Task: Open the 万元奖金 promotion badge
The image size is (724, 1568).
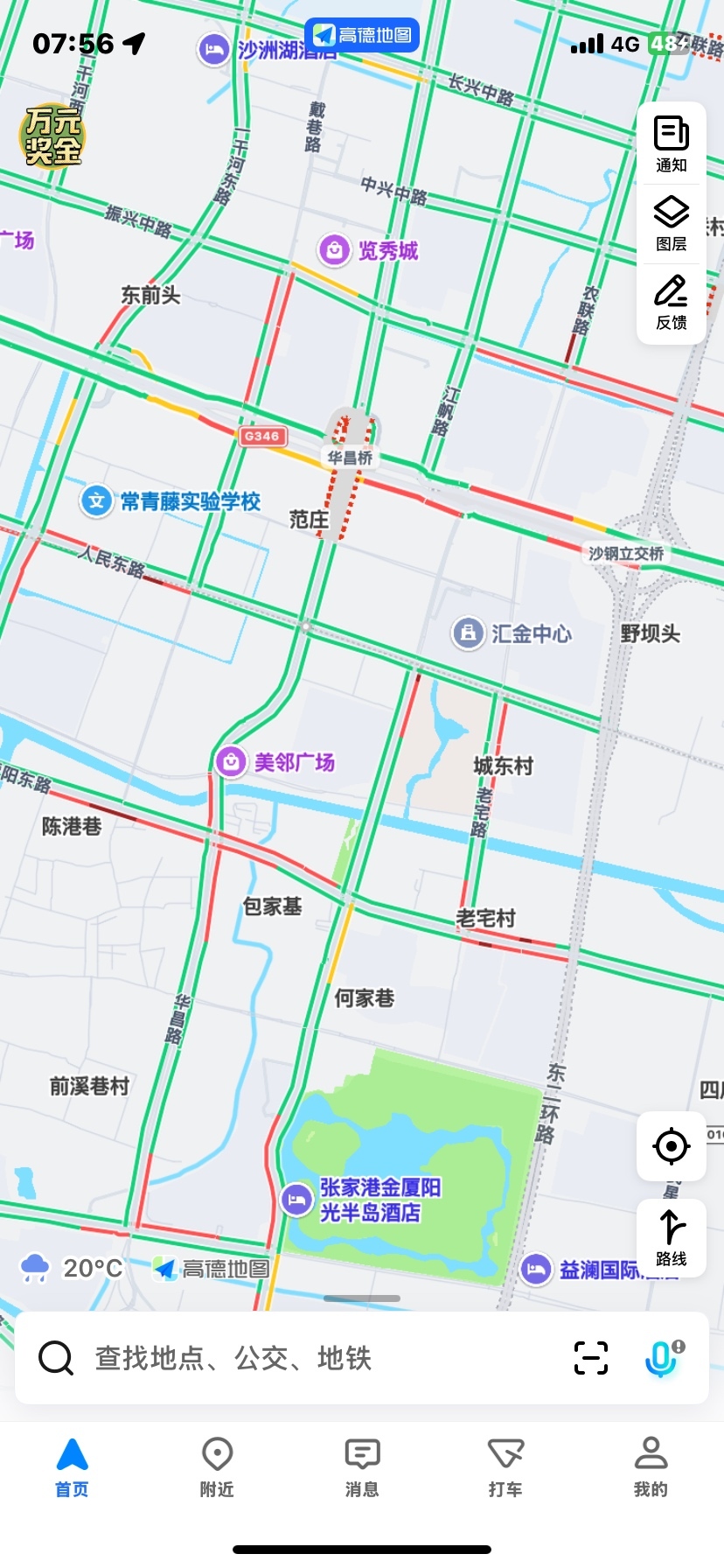Action: [52, 136]
